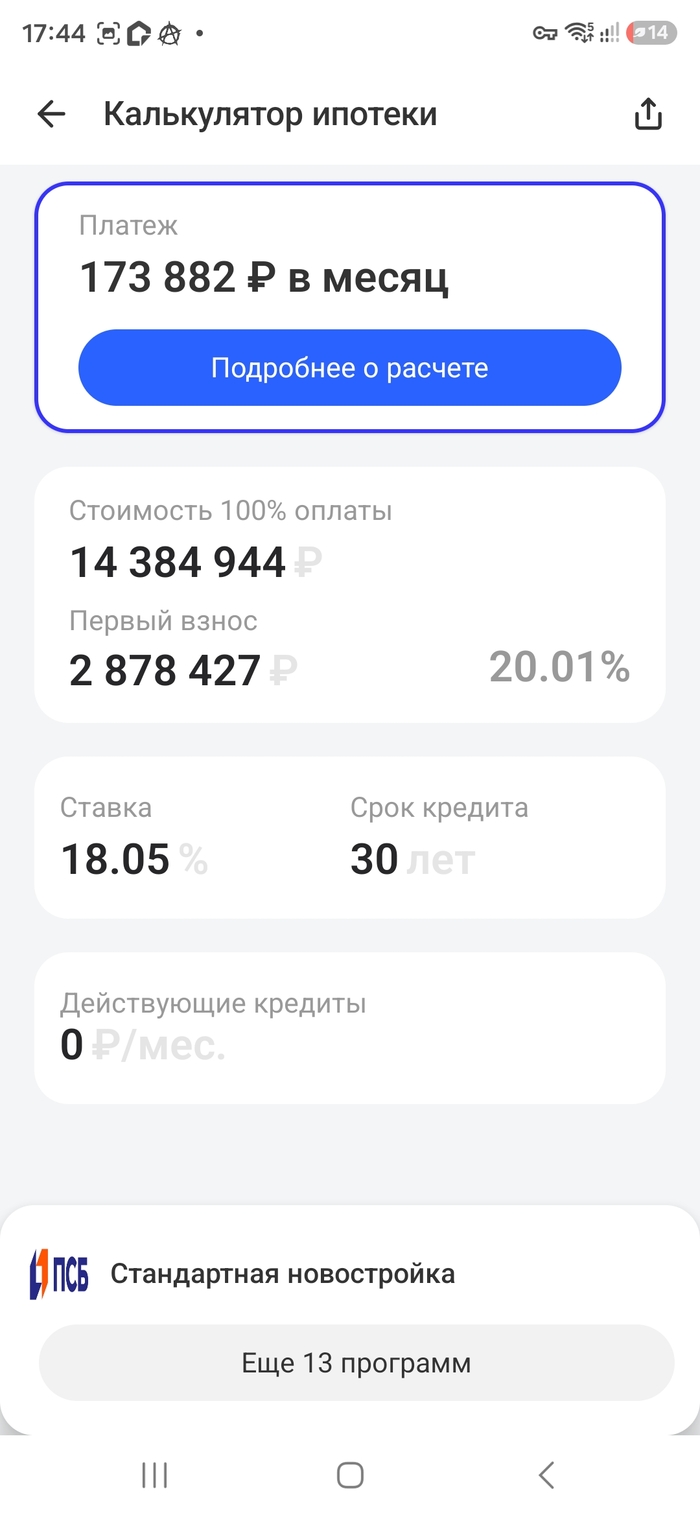Edit Действующие кредиты monthly amount
The height and width of the screenshot is (1517, 700).
tap(143, 1046)
